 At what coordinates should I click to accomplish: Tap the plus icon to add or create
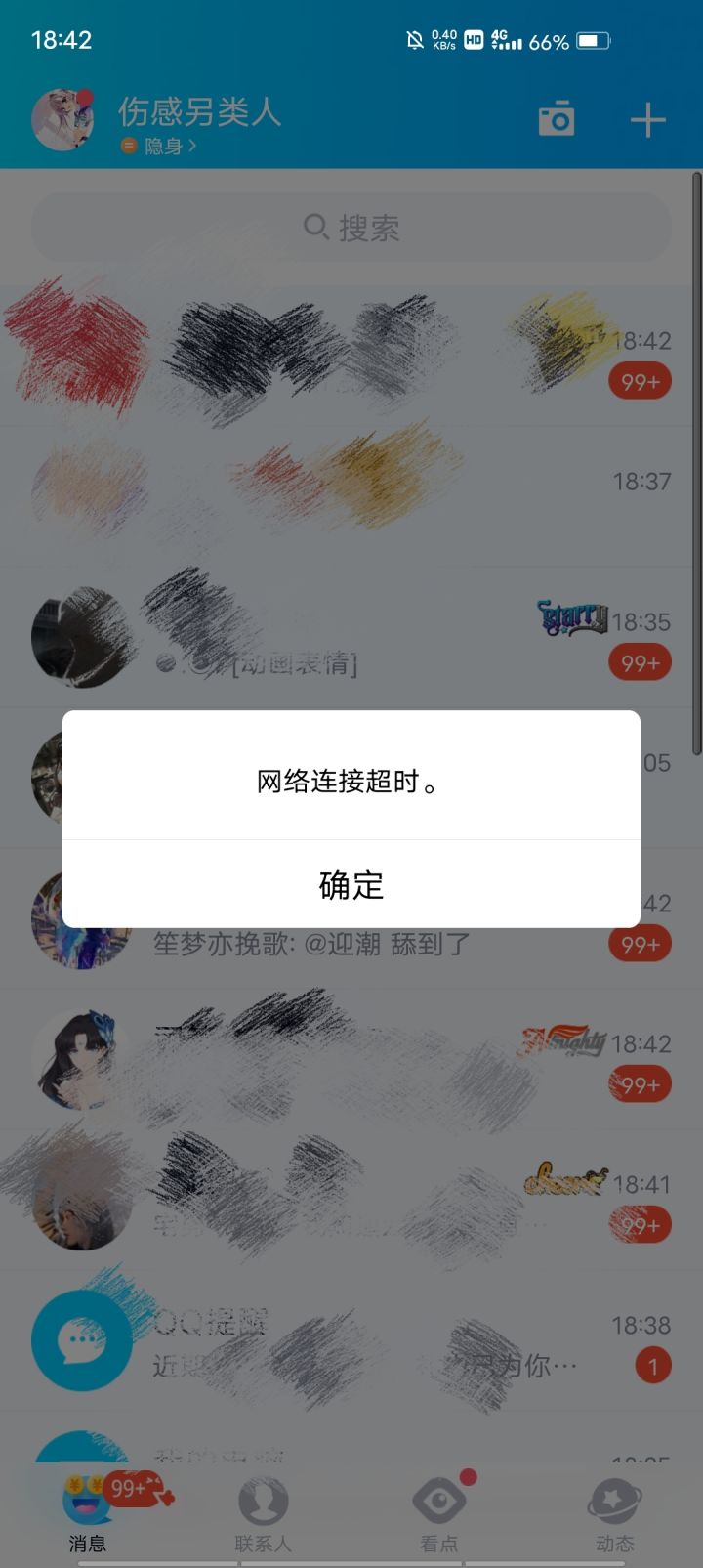click(645, 118)
